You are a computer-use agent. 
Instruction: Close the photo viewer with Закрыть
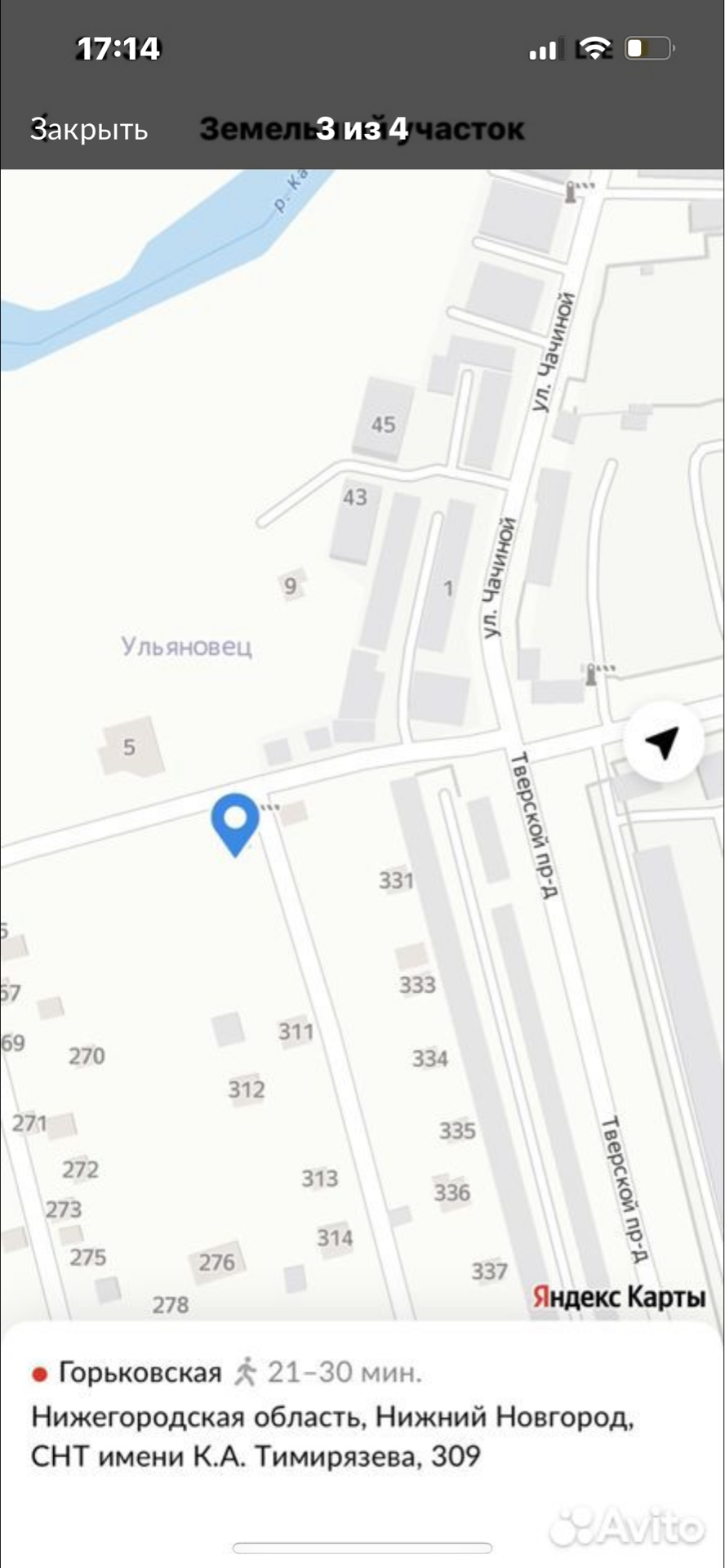click(89, 129)
